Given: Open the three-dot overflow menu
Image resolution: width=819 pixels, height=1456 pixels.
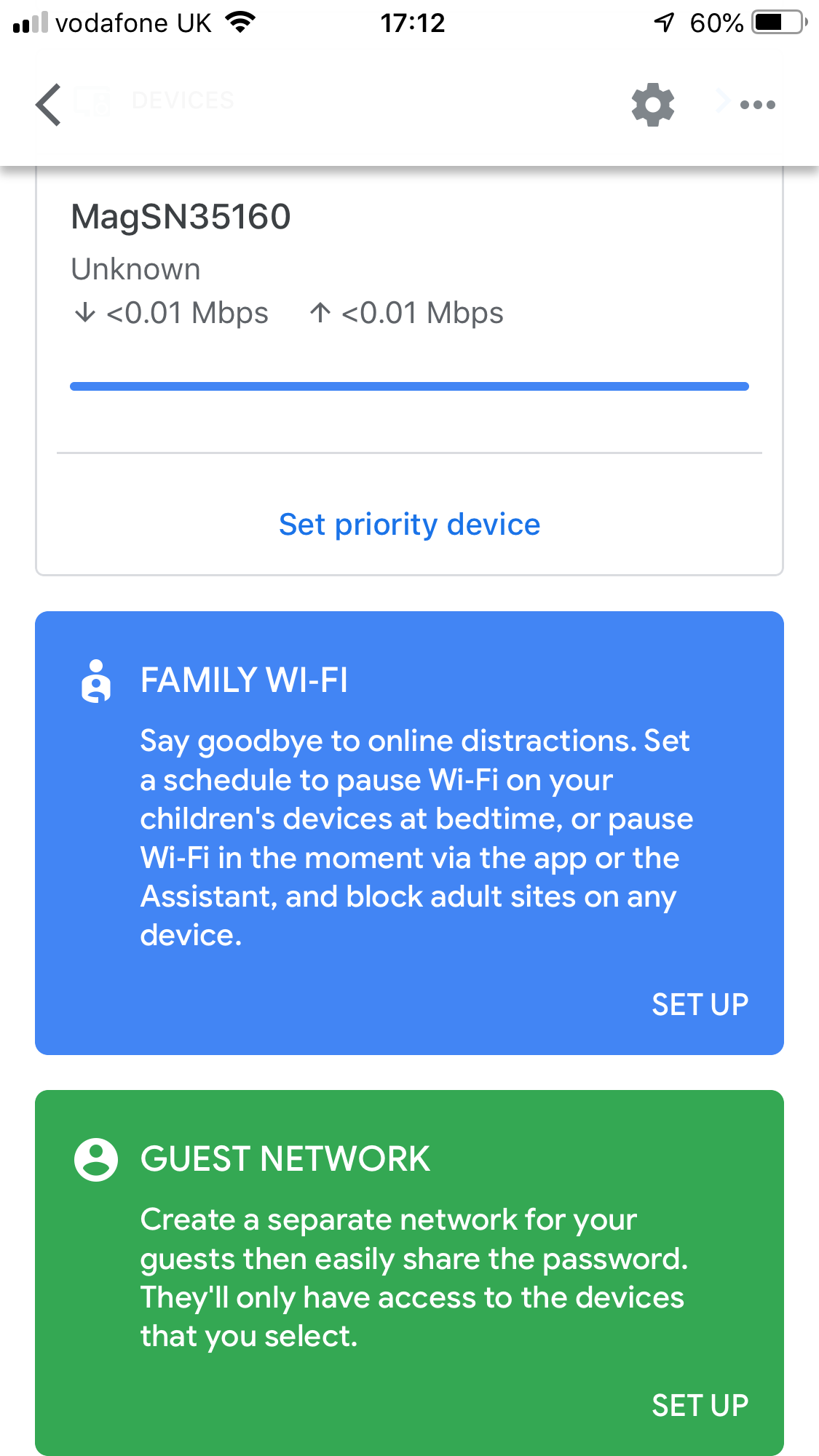Looking at the screenshot, I should point(757,105).
